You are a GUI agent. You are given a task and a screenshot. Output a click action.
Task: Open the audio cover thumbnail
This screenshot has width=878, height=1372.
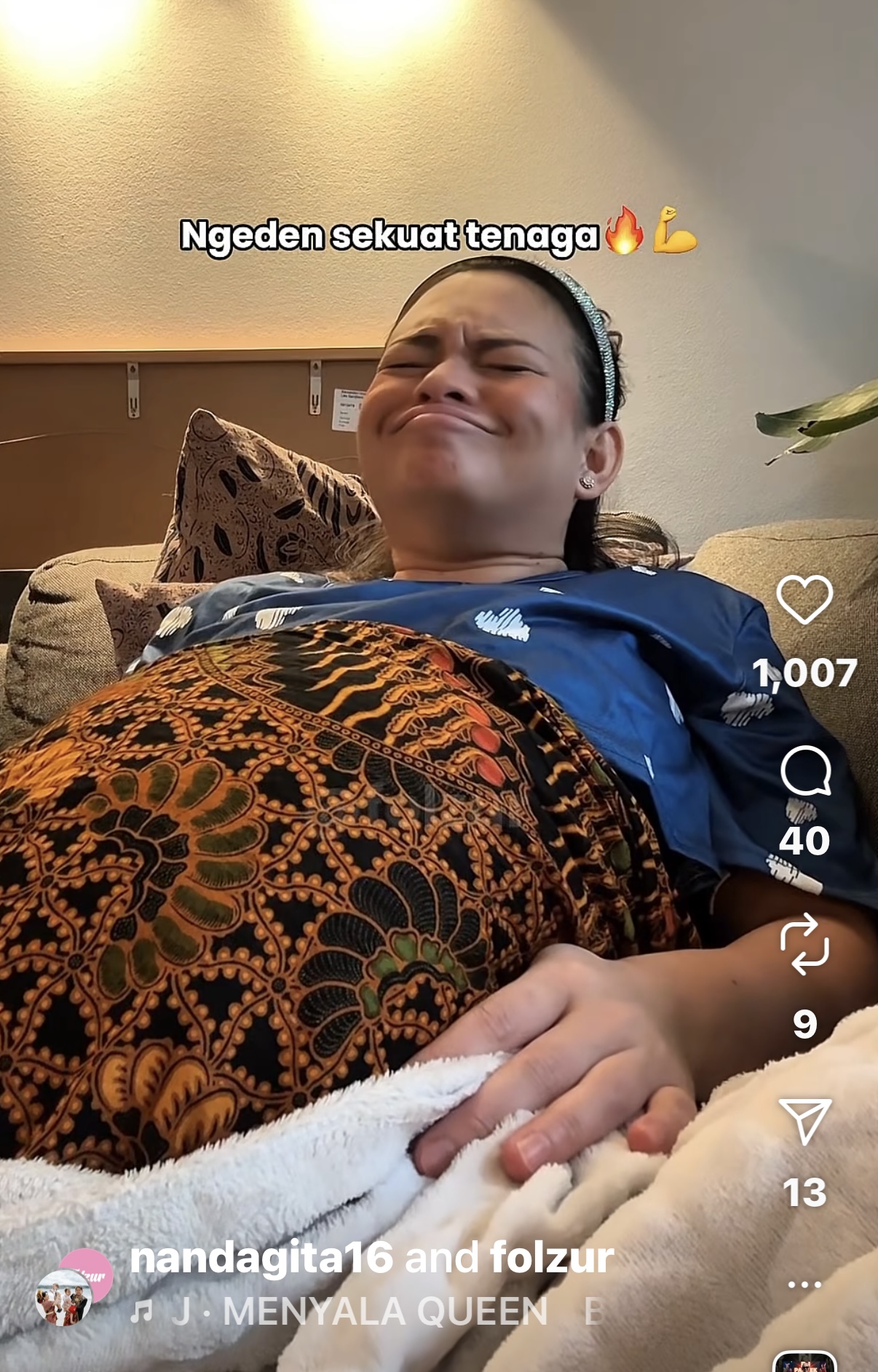click(804, 1362)
